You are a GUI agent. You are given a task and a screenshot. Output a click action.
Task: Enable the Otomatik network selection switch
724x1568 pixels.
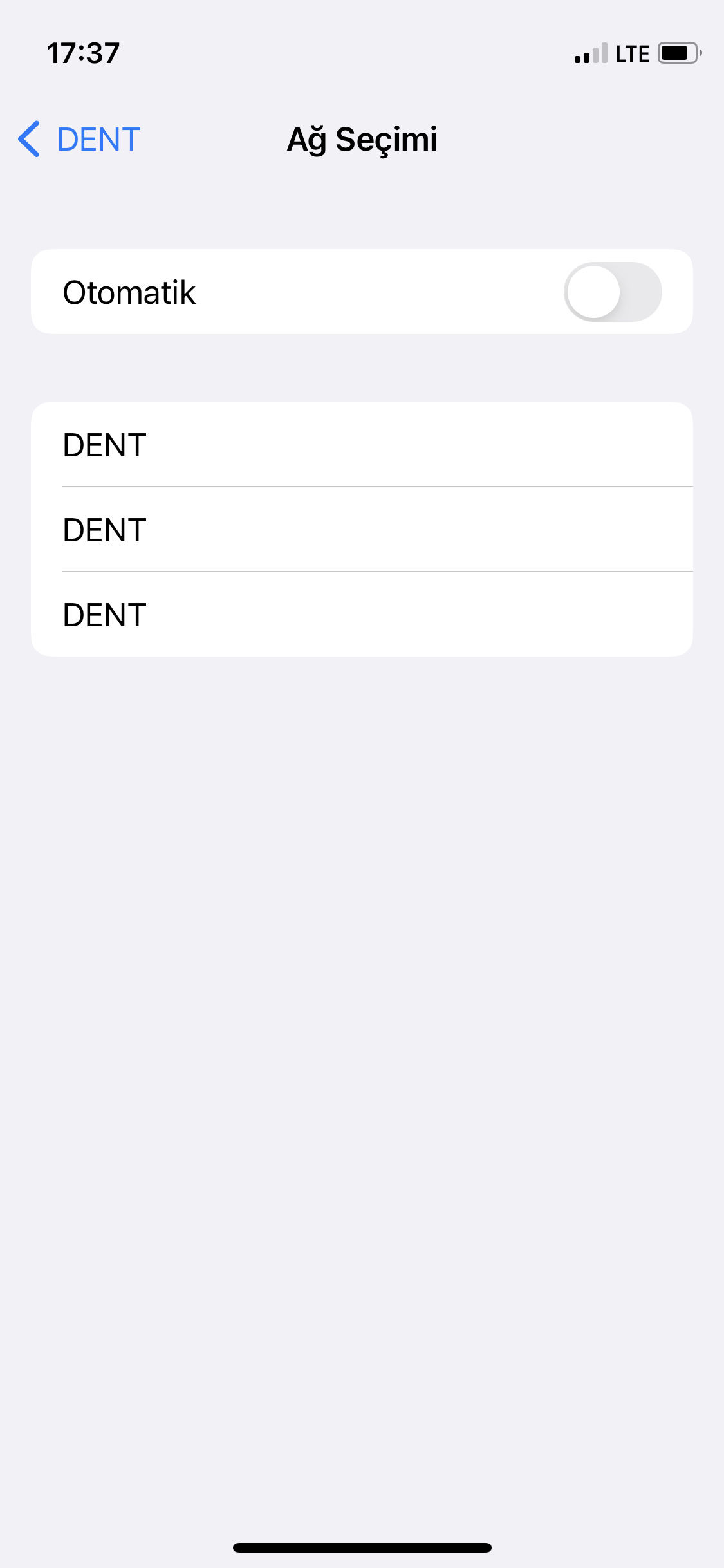coord(613,292)
